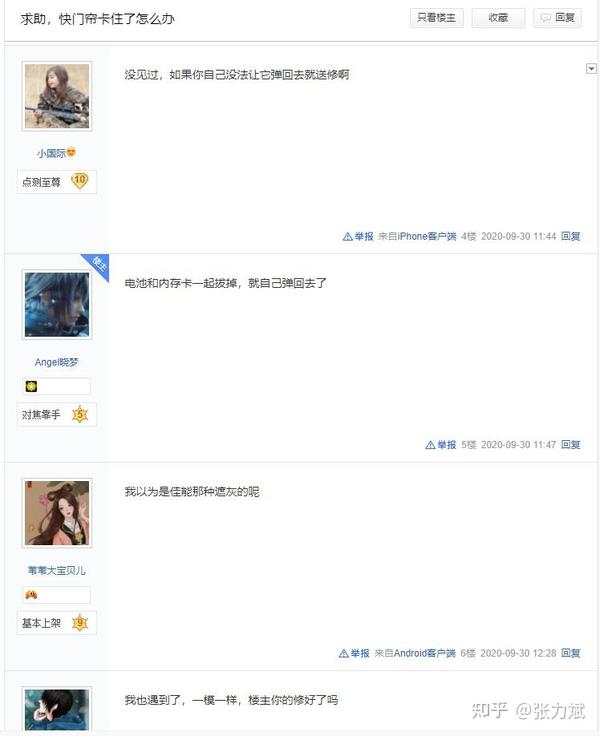Tap the top 回复 button to reply
This screenshot has width=600, height=736.
[x=557, y=18]
